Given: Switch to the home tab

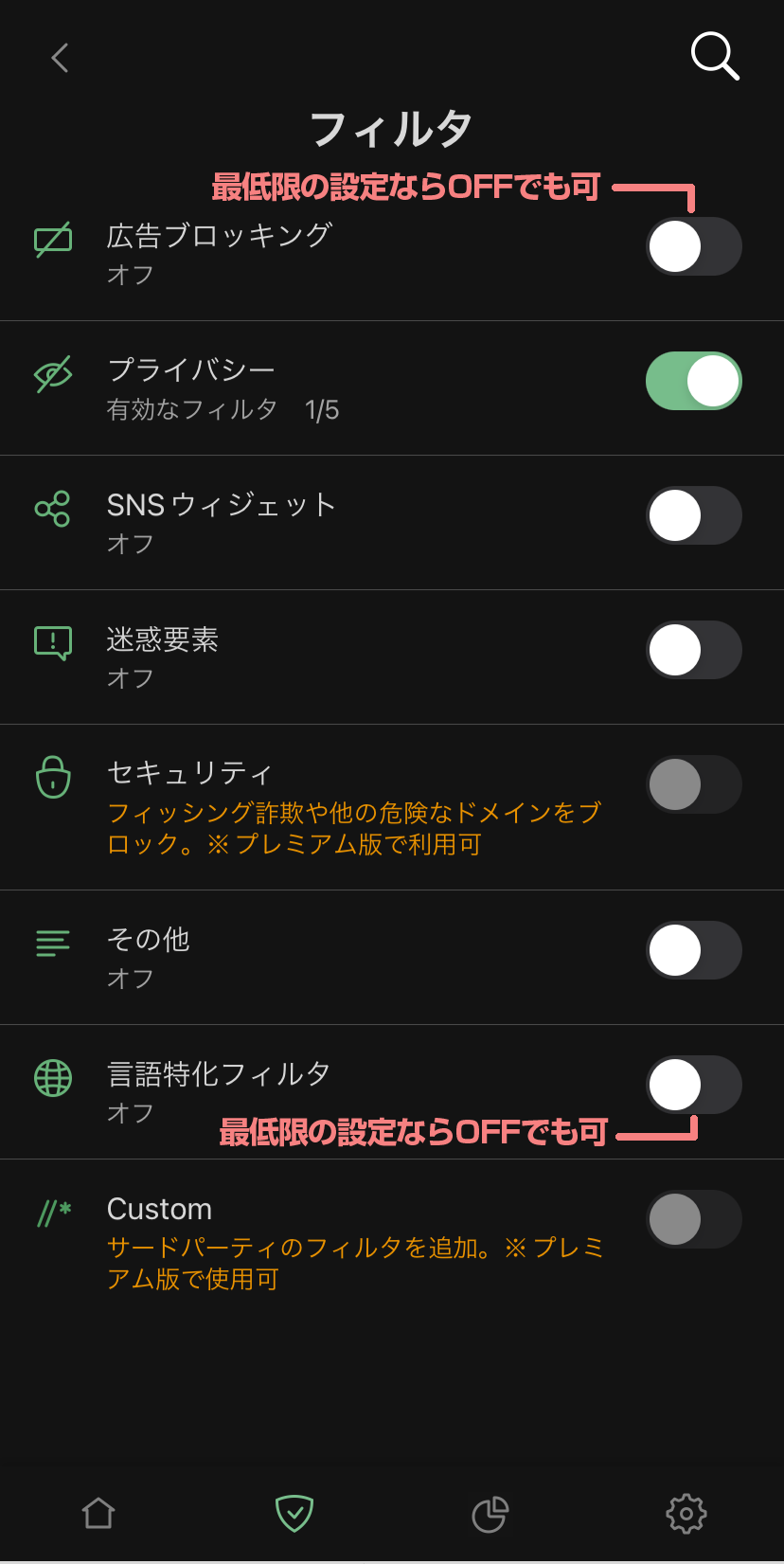Looking at the screenshot, I should pyautogui.click(x=98, y=1513).
